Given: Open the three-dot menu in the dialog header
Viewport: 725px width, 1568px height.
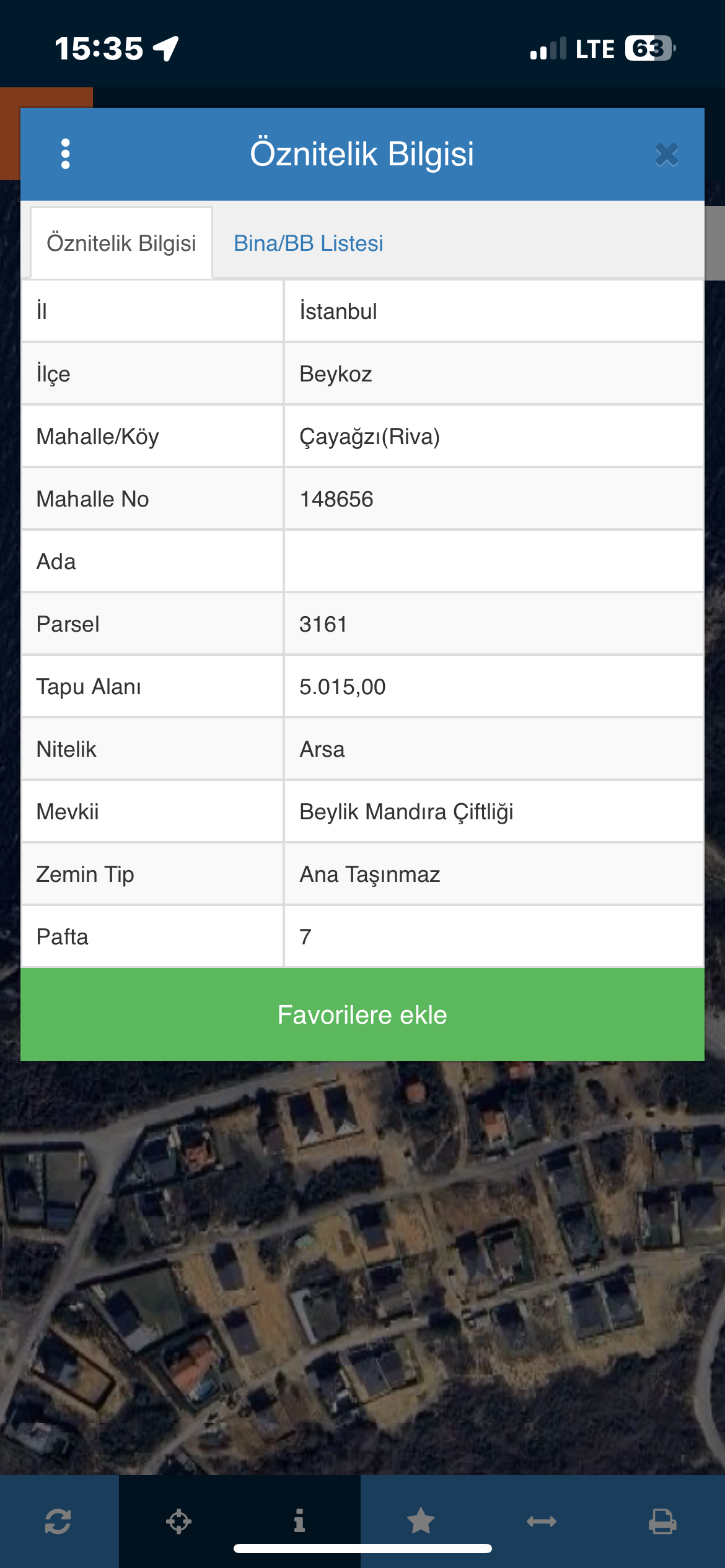Looking at the screenshot, I should (66, 154).
